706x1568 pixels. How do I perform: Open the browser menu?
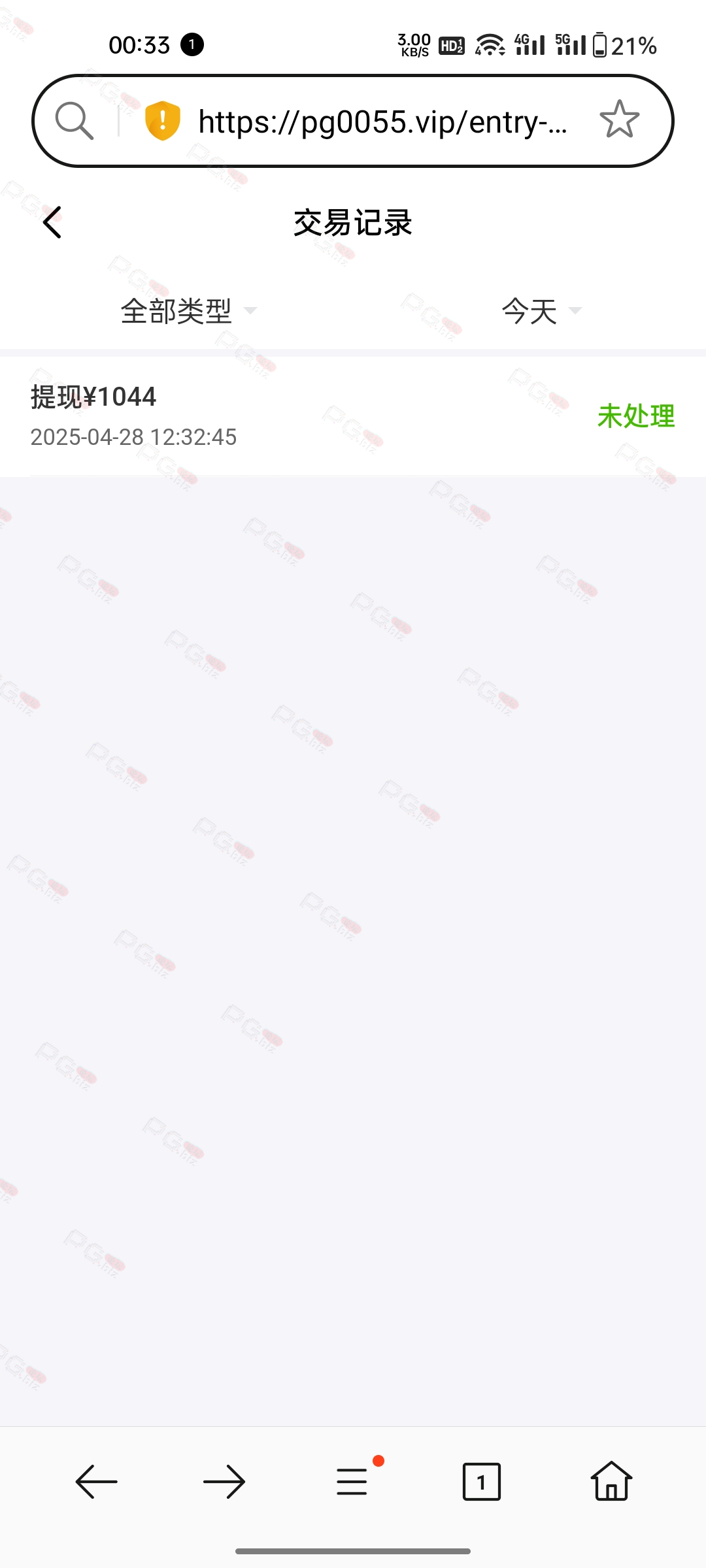tap(353, 1481)
